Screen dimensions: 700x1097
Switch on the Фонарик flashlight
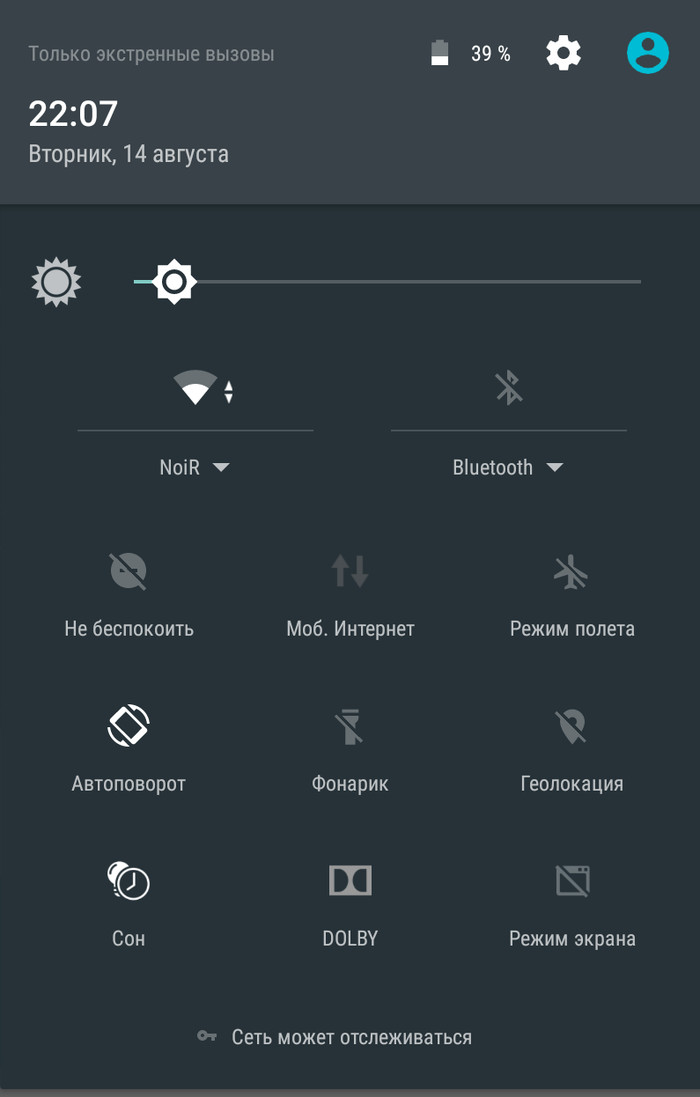pyautogui.click(x=350, y=746)
